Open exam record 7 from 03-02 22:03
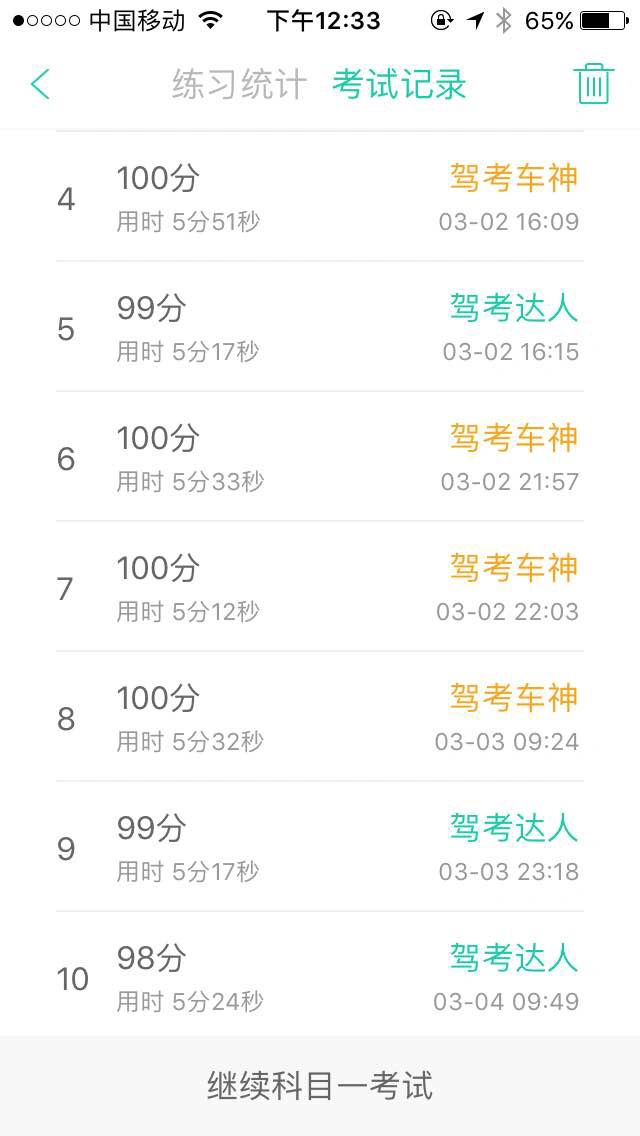Viewport: 640px width, 1136px height. [x=320, y=586]
